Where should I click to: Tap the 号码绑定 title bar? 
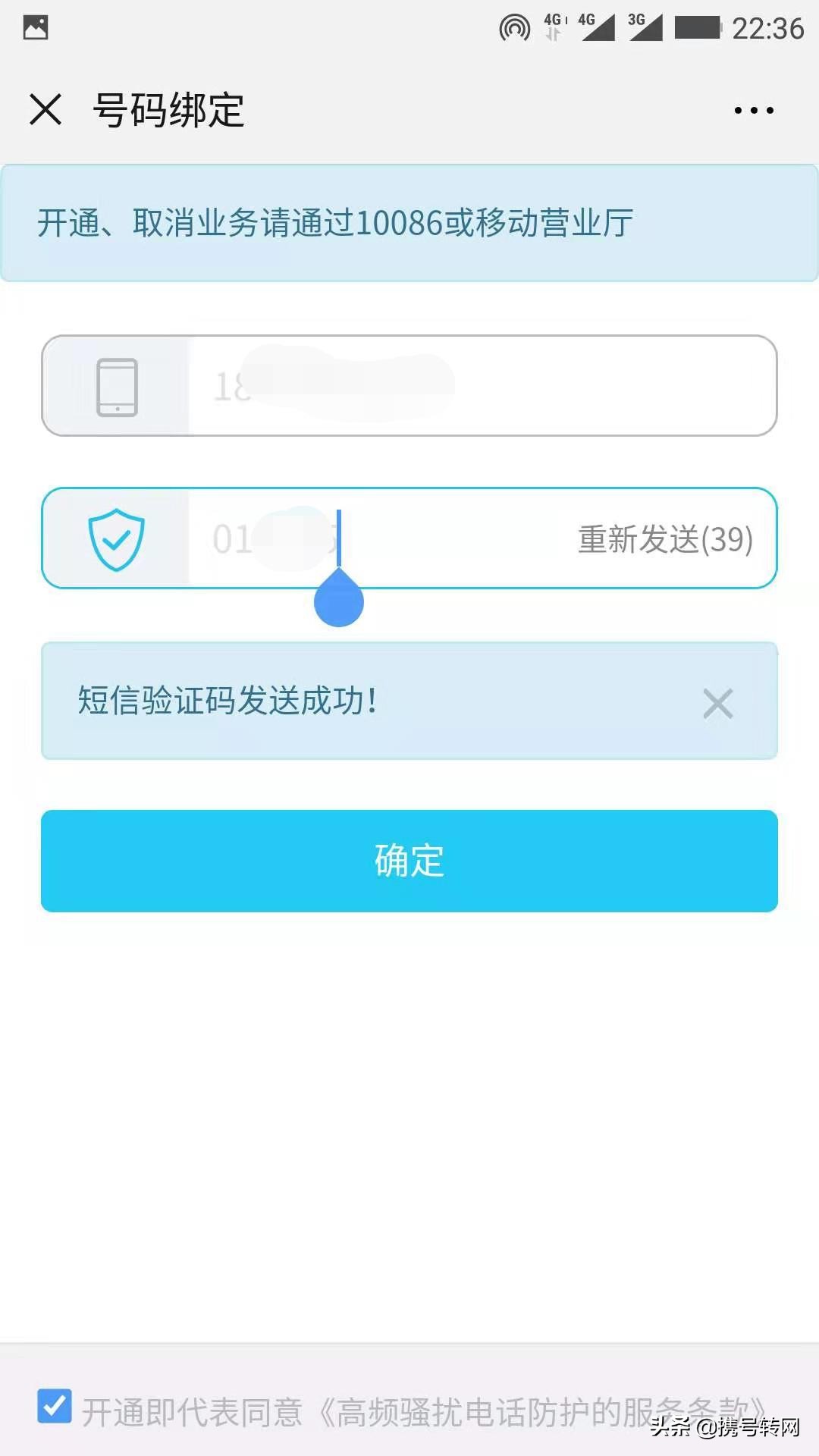coord(168,110)
